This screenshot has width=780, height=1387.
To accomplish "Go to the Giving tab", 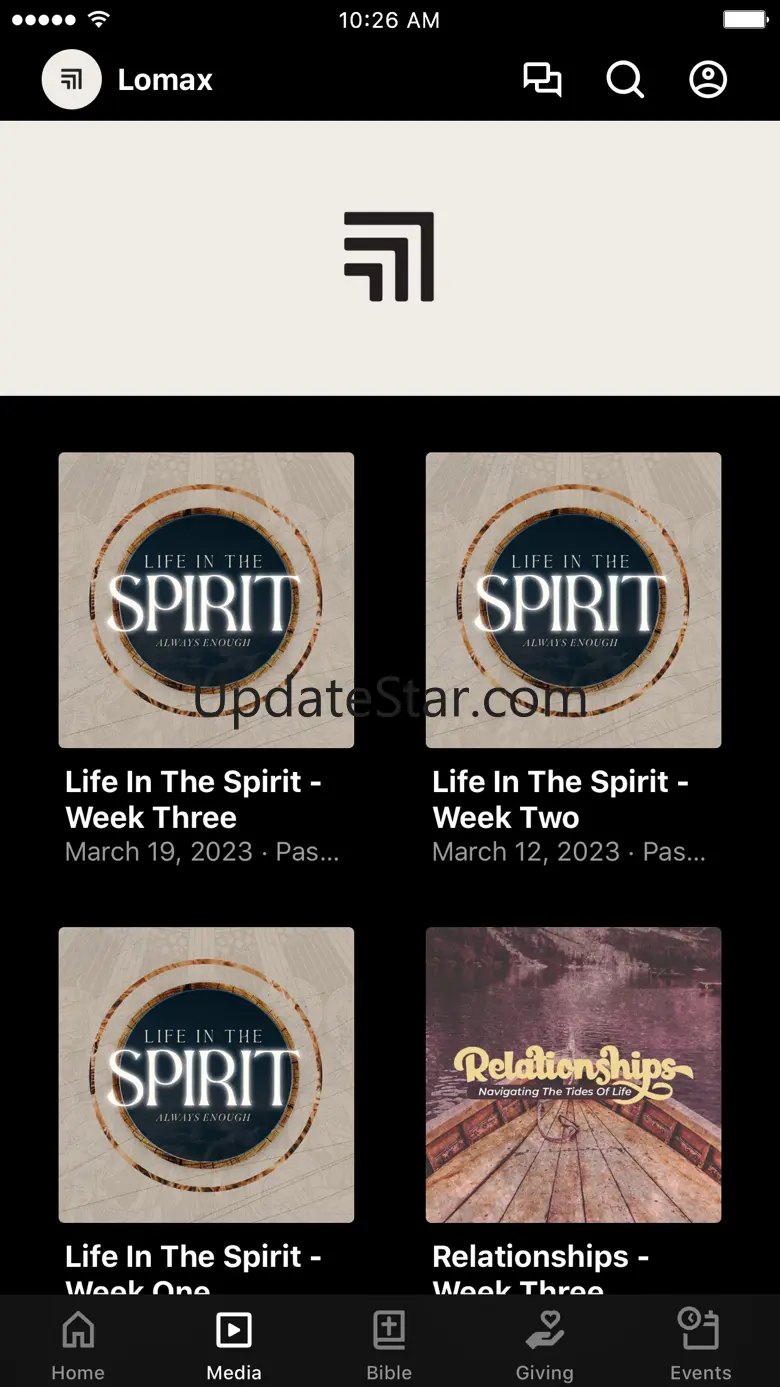I will coord(545,1345).
